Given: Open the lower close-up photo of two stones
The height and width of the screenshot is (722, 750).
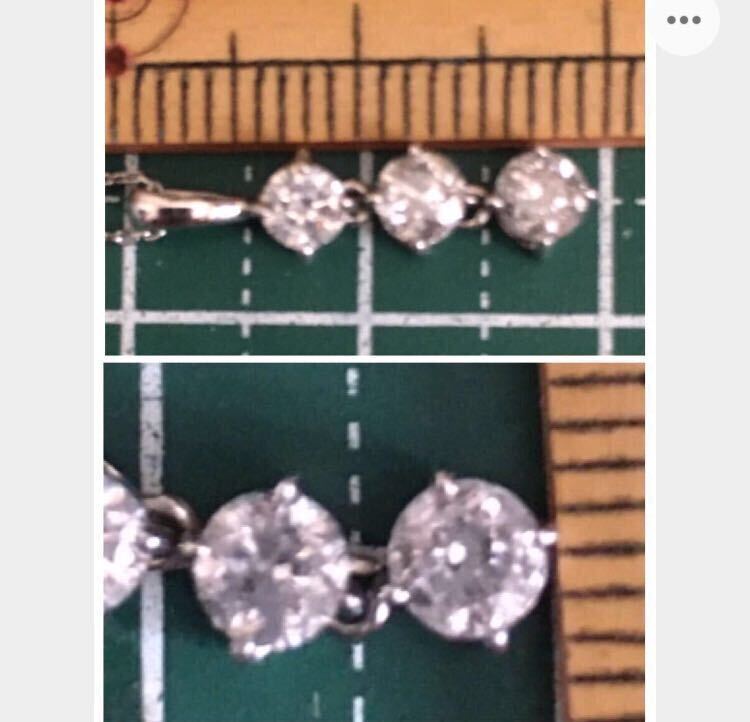Looking at the screenshot, I should 375,542.
